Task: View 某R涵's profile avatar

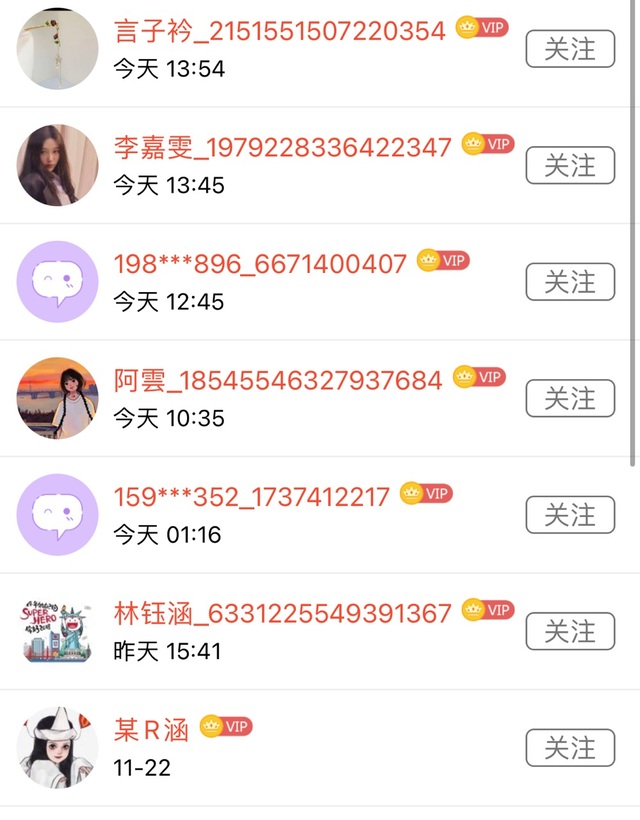Action: tap(58, 747)
